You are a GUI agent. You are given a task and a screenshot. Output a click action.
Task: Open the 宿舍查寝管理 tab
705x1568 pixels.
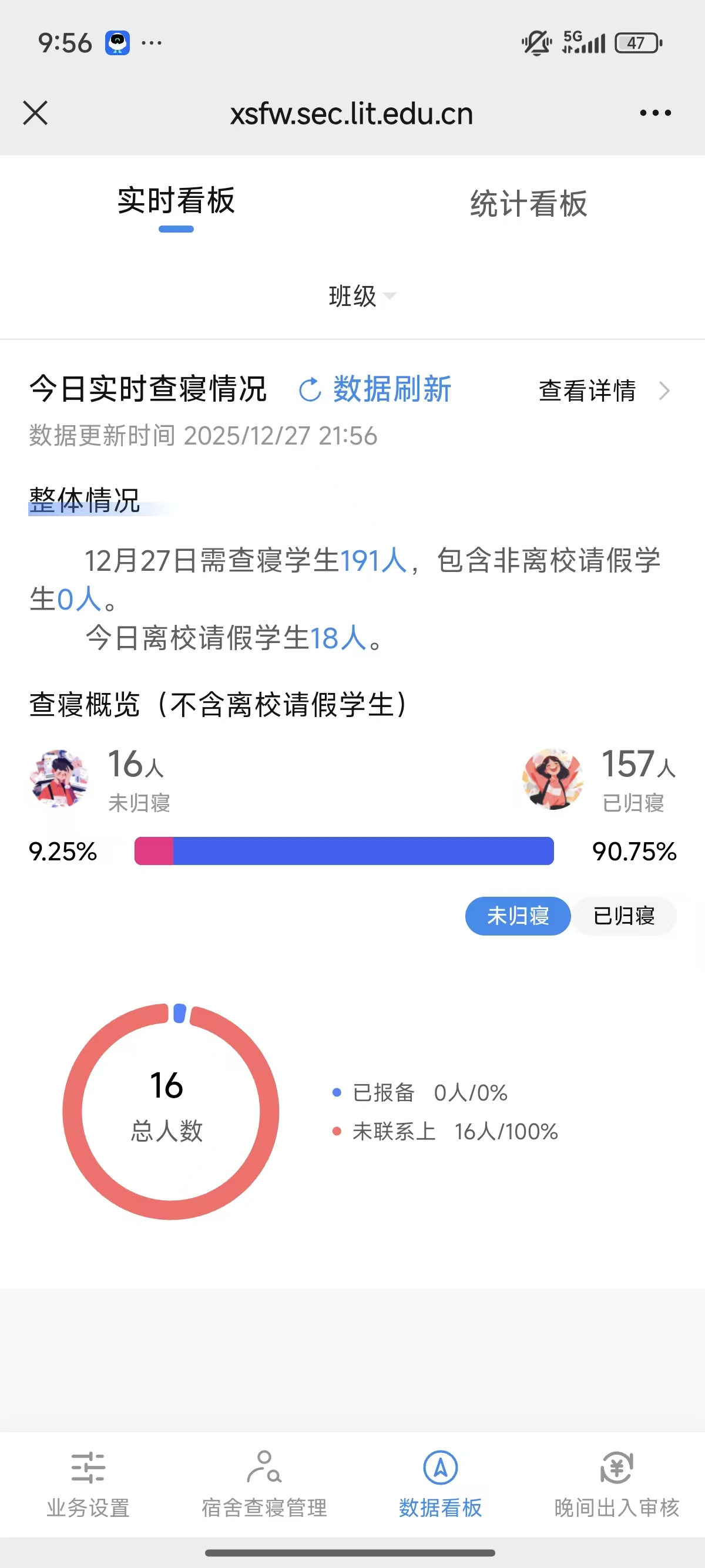click(264, 1485)
